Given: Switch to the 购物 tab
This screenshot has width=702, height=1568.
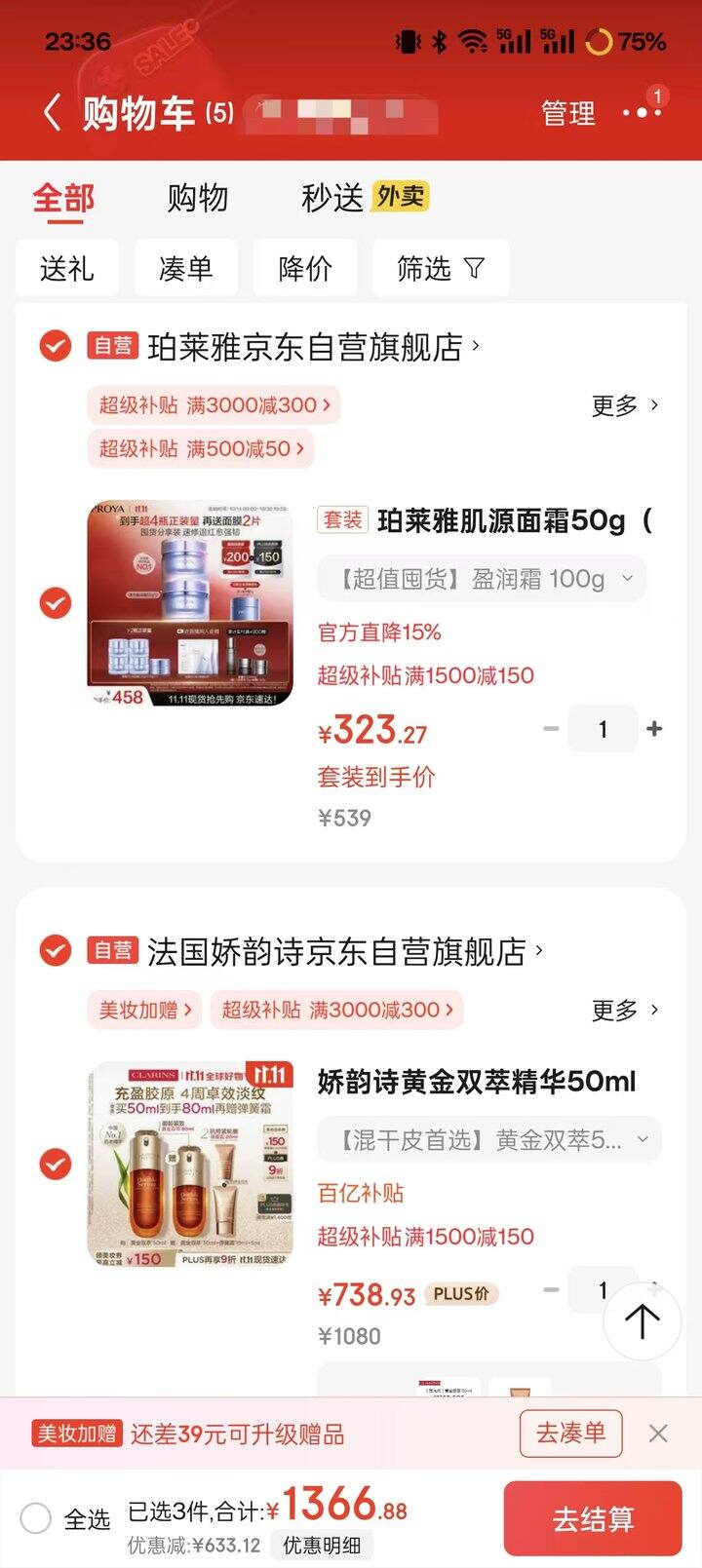Looking at the screenshot, I should [197, 198].
